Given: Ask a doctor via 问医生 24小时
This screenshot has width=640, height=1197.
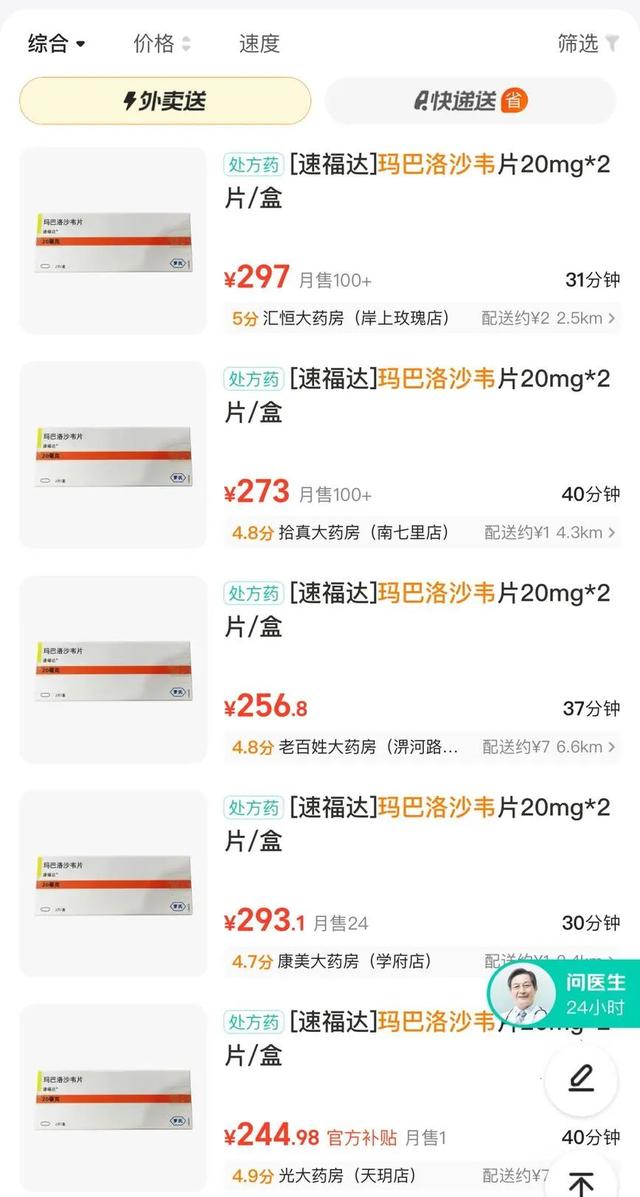Looking at the screenshot, I should (565, 994).
